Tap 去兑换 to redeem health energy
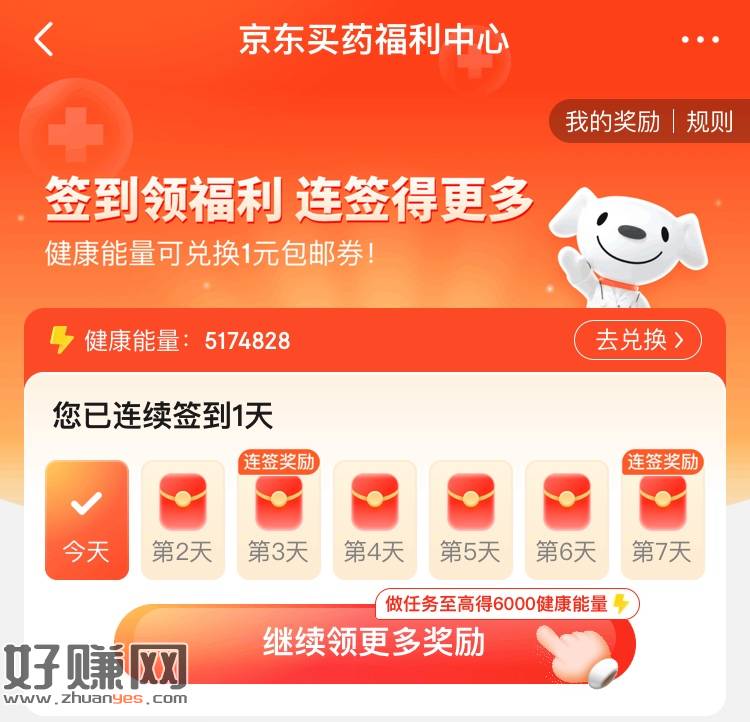This screenshot has width=750, height=722. coord(638,340)
